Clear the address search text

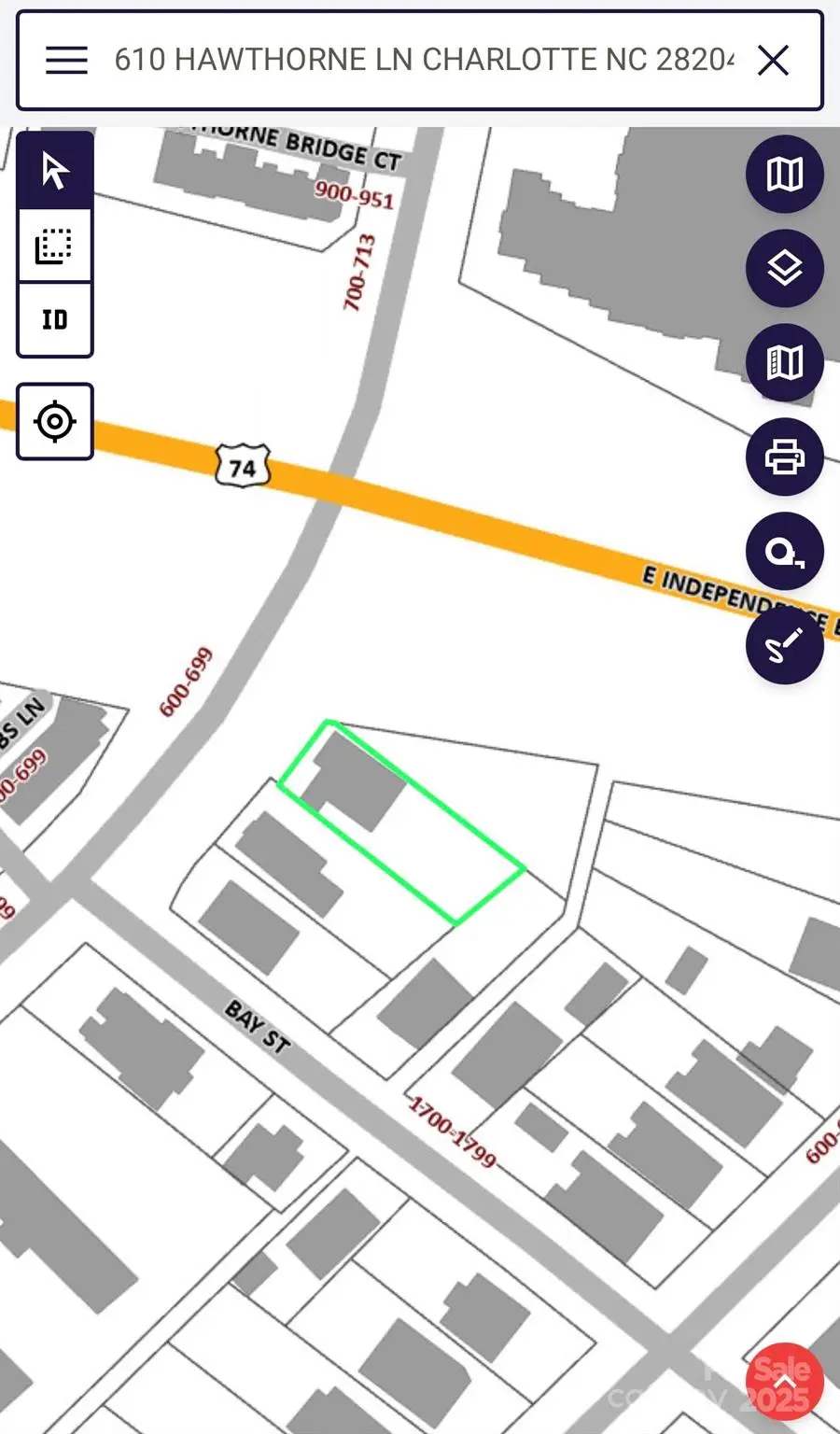[x=773, y=61]
